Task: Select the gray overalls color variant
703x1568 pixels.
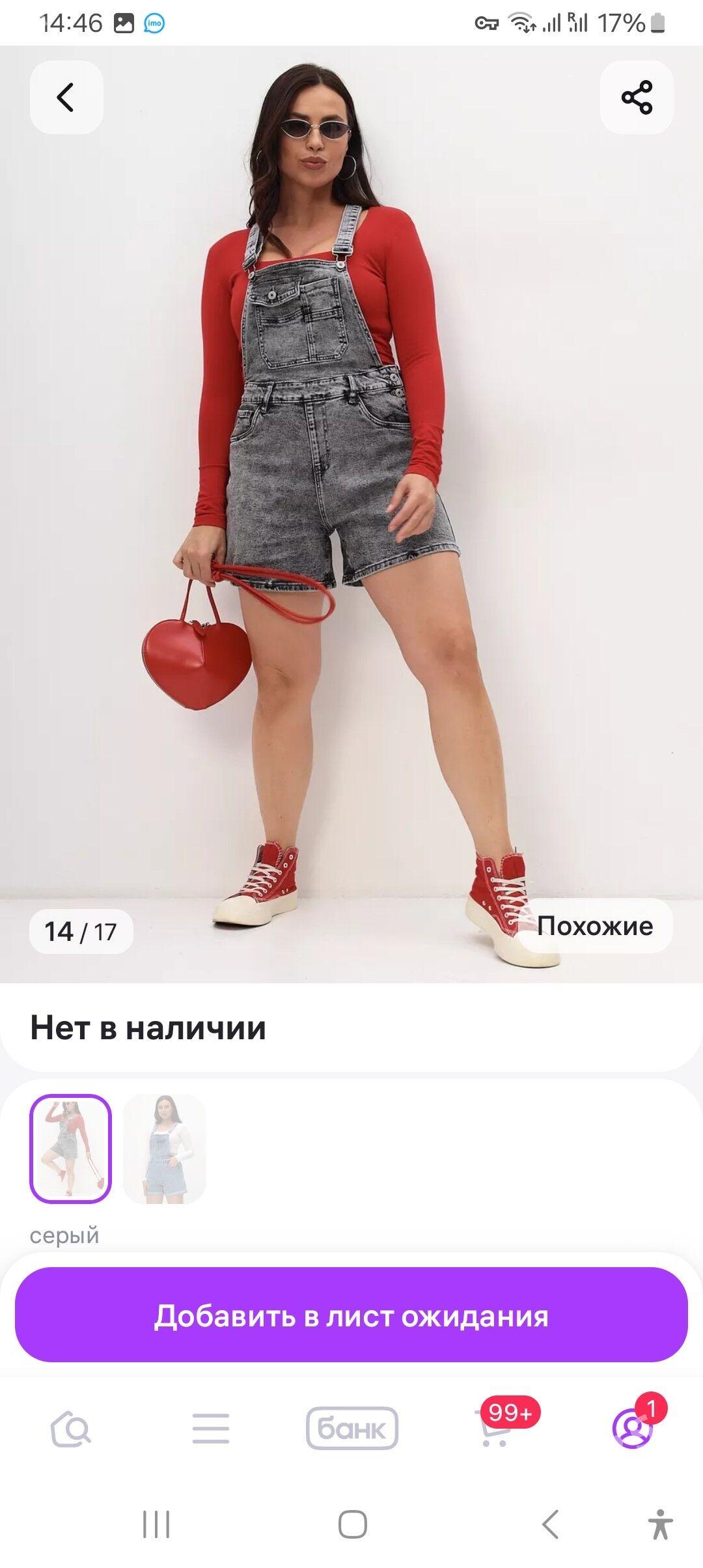Action: tap(70, 1149)
